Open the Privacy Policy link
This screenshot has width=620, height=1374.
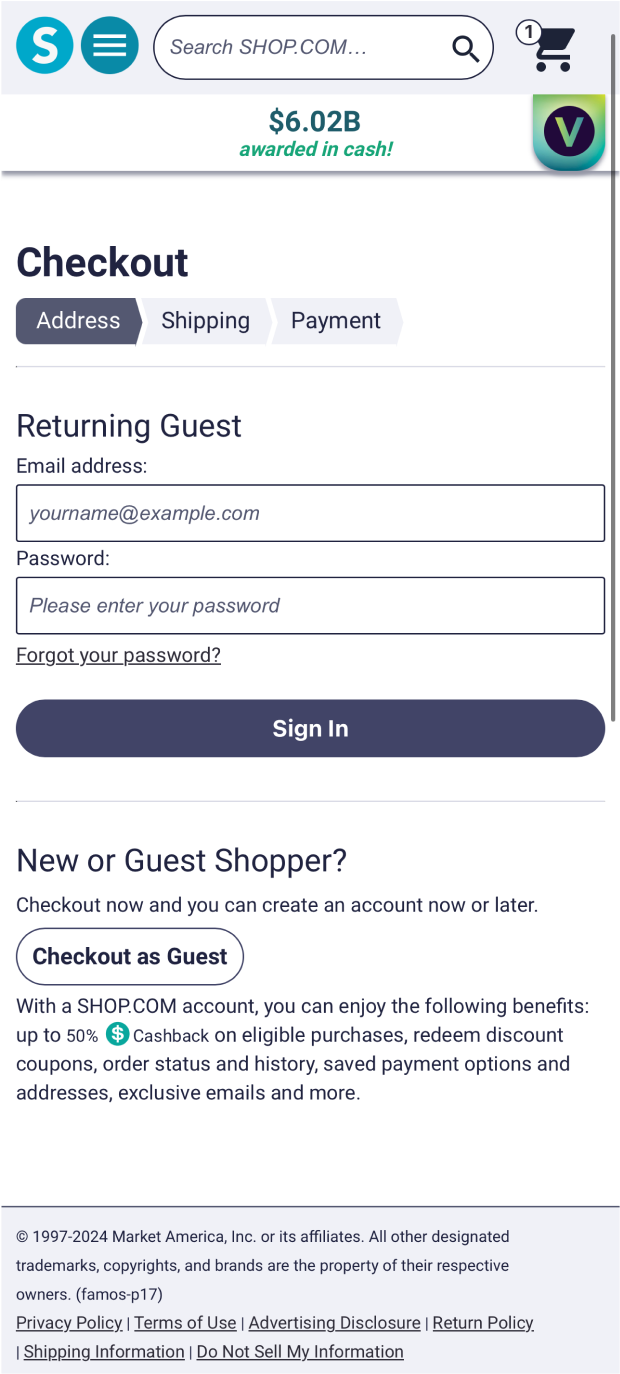69,1323
